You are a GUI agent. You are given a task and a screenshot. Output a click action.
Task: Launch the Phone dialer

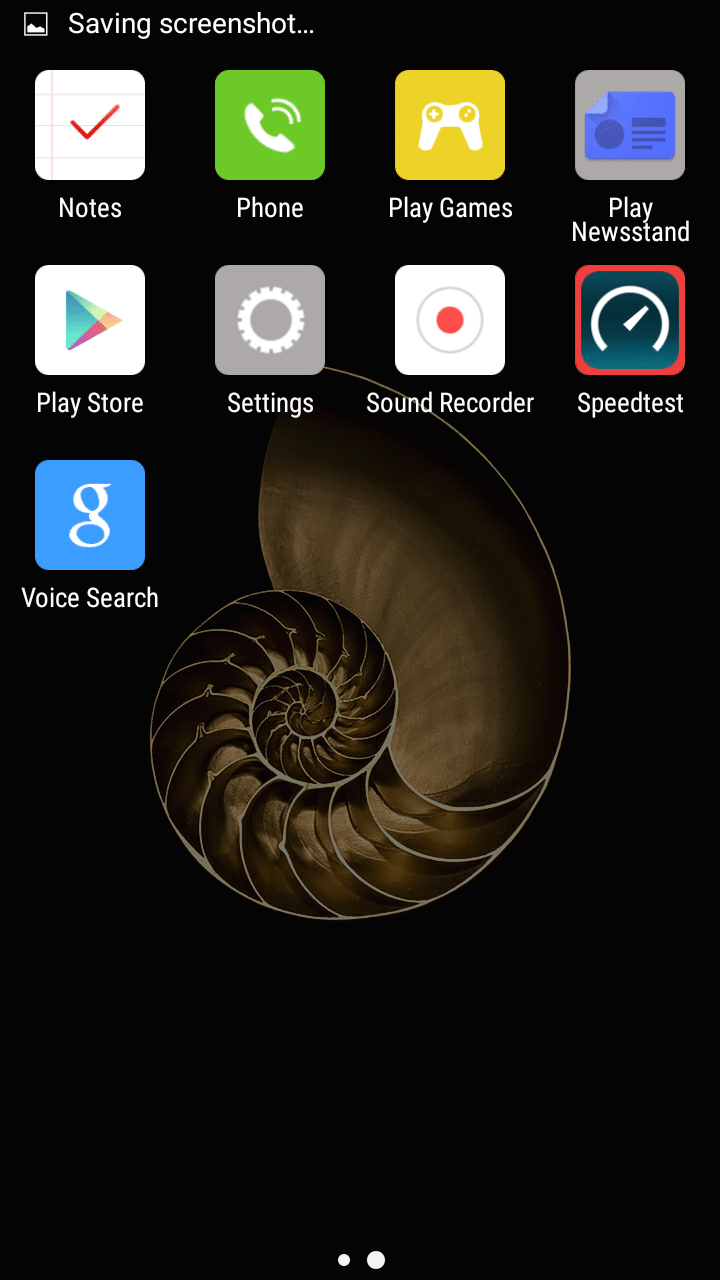tap(270, 125)
